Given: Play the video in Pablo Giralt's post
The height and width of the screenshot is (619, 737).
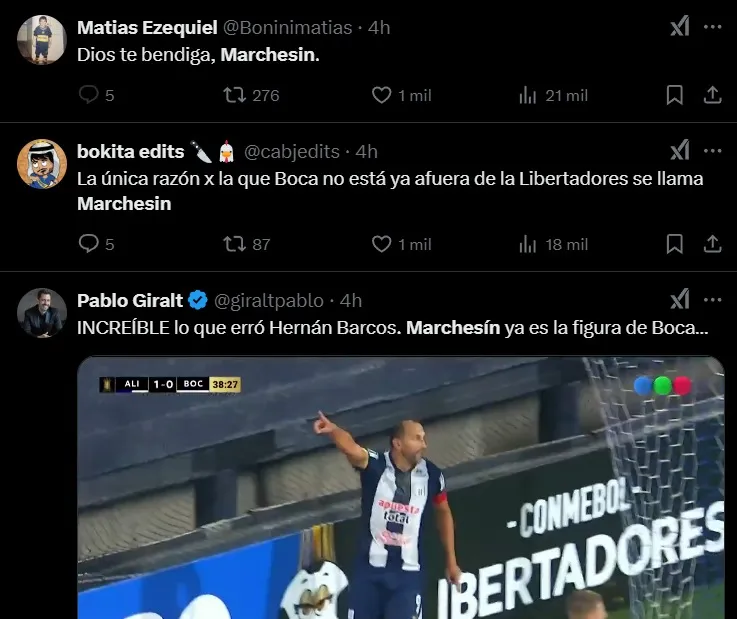Looking at the screenshot, I should click(400, 490).
